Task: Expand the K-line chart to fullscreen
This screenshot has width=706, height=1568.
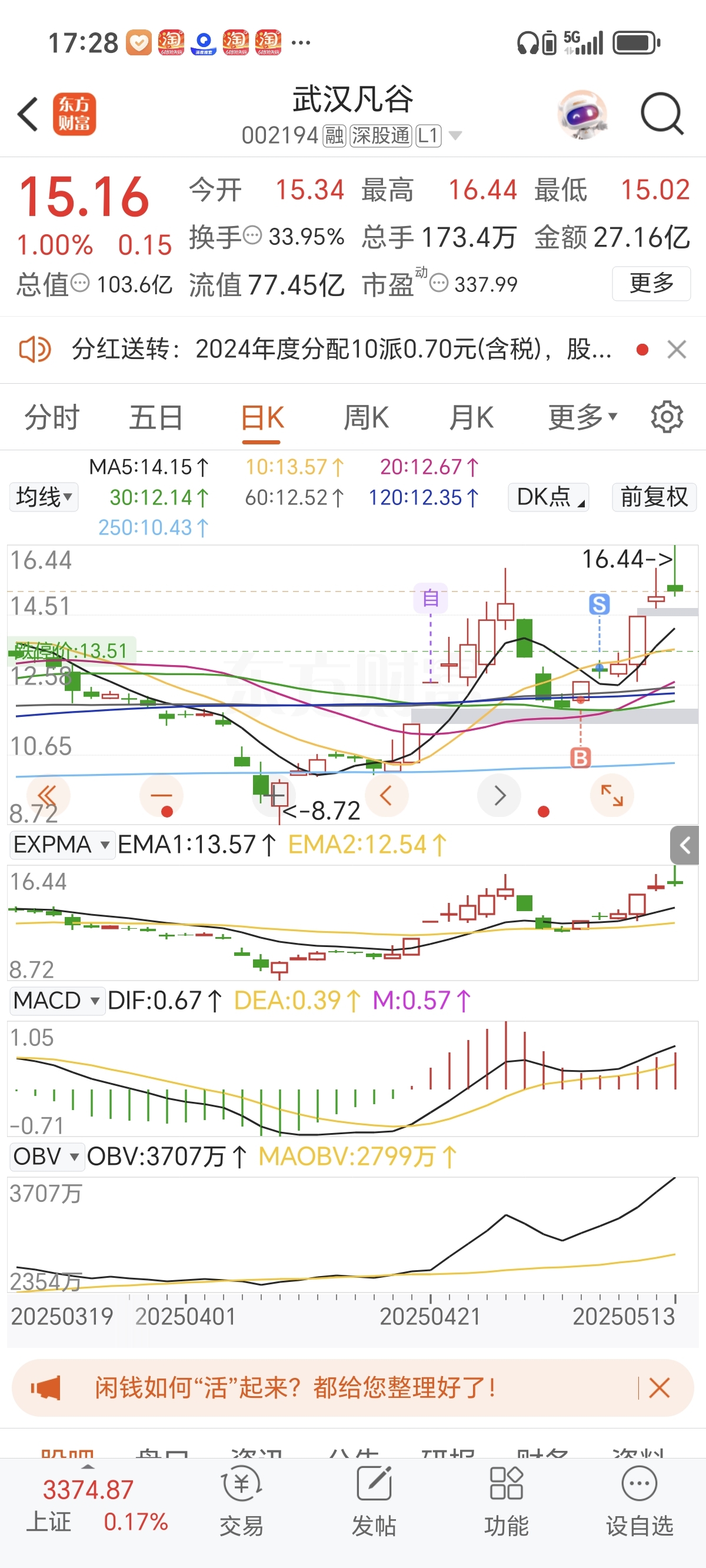Action: click(612, 796)
